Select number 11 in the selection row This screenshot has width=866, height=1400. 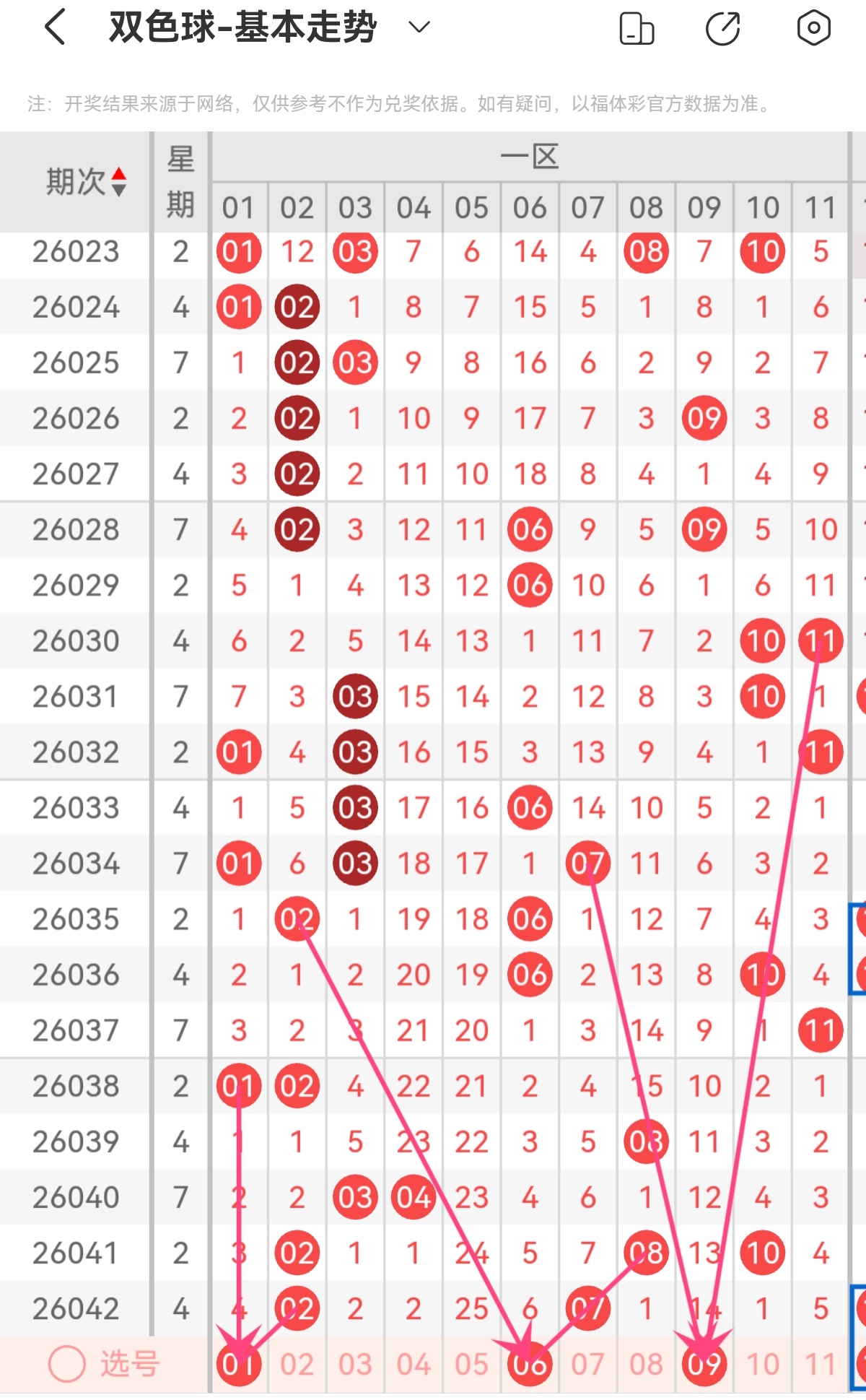821,1364
